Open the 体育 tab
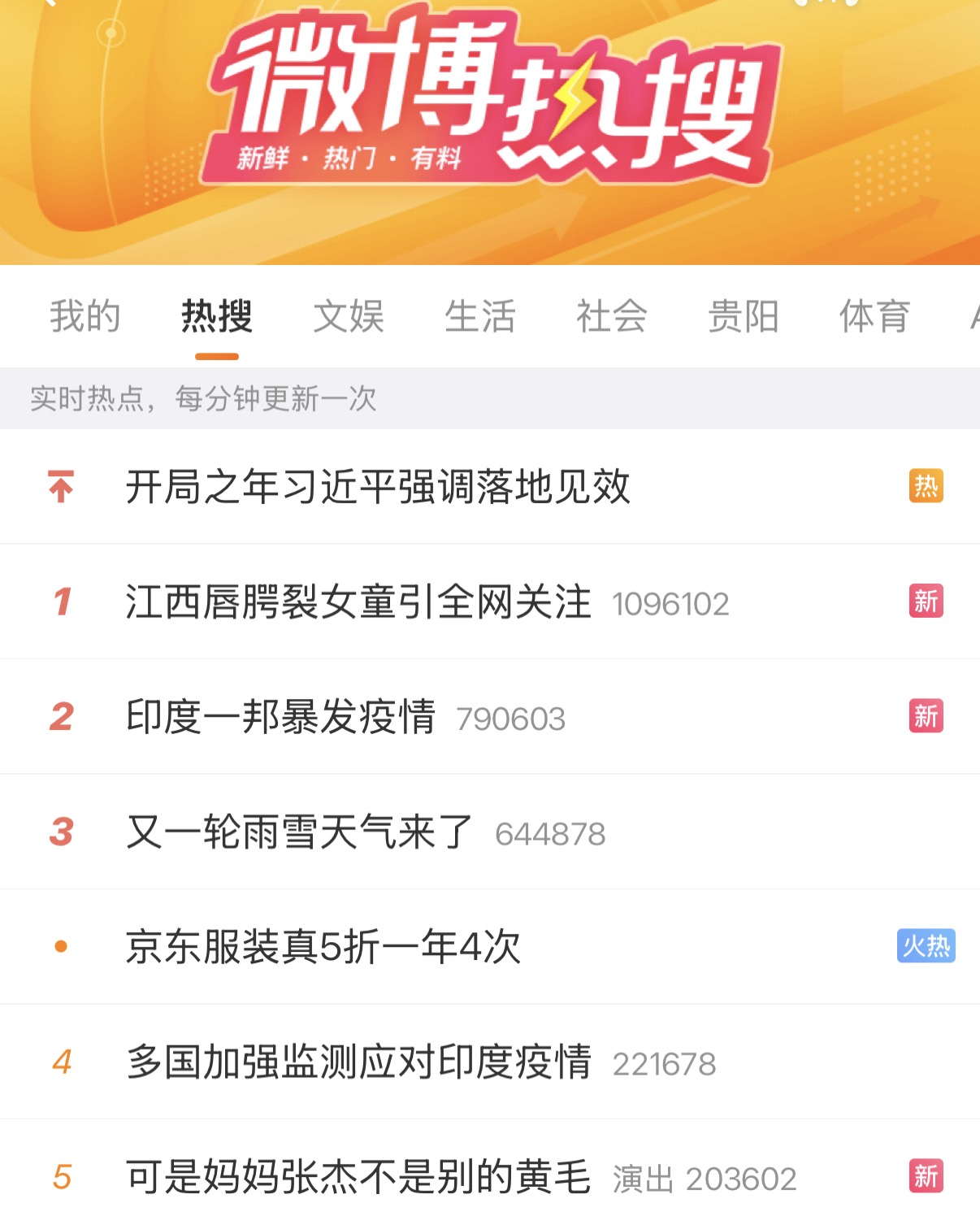The height and width of the screenshot is (1216, 980). [874, 316]
